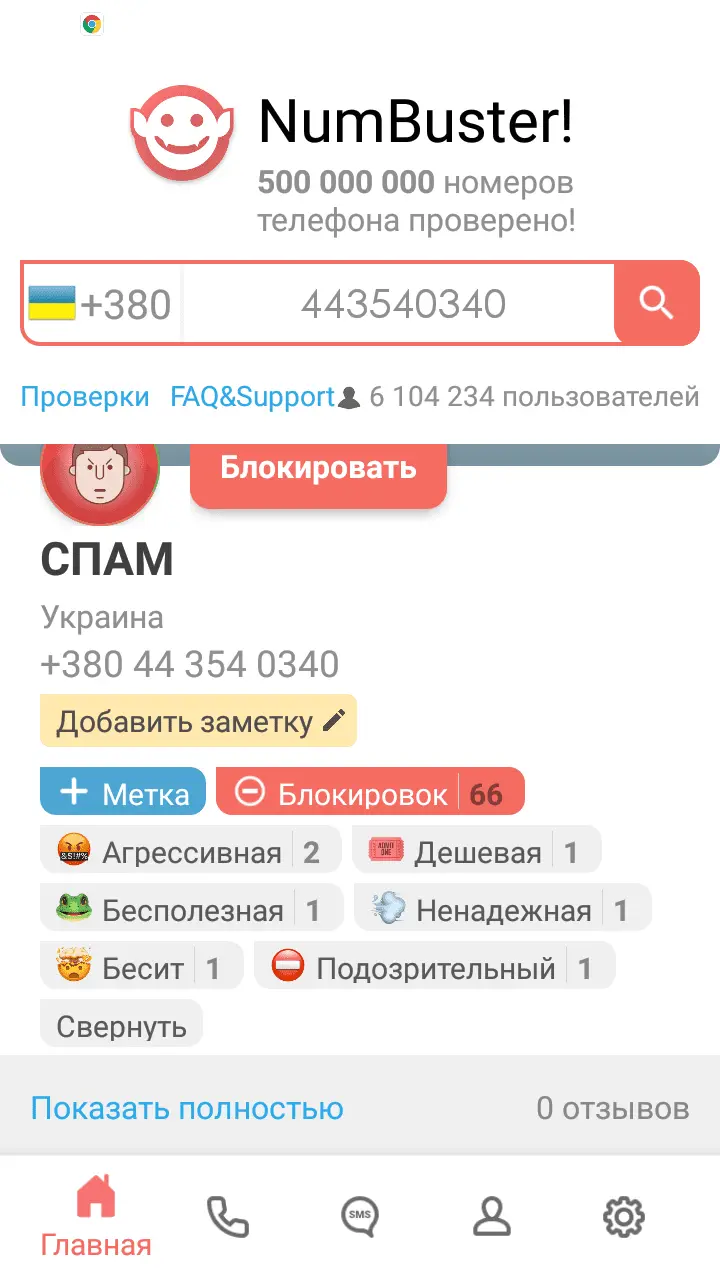Select the Дешевая tag

(x=476, y=852)
